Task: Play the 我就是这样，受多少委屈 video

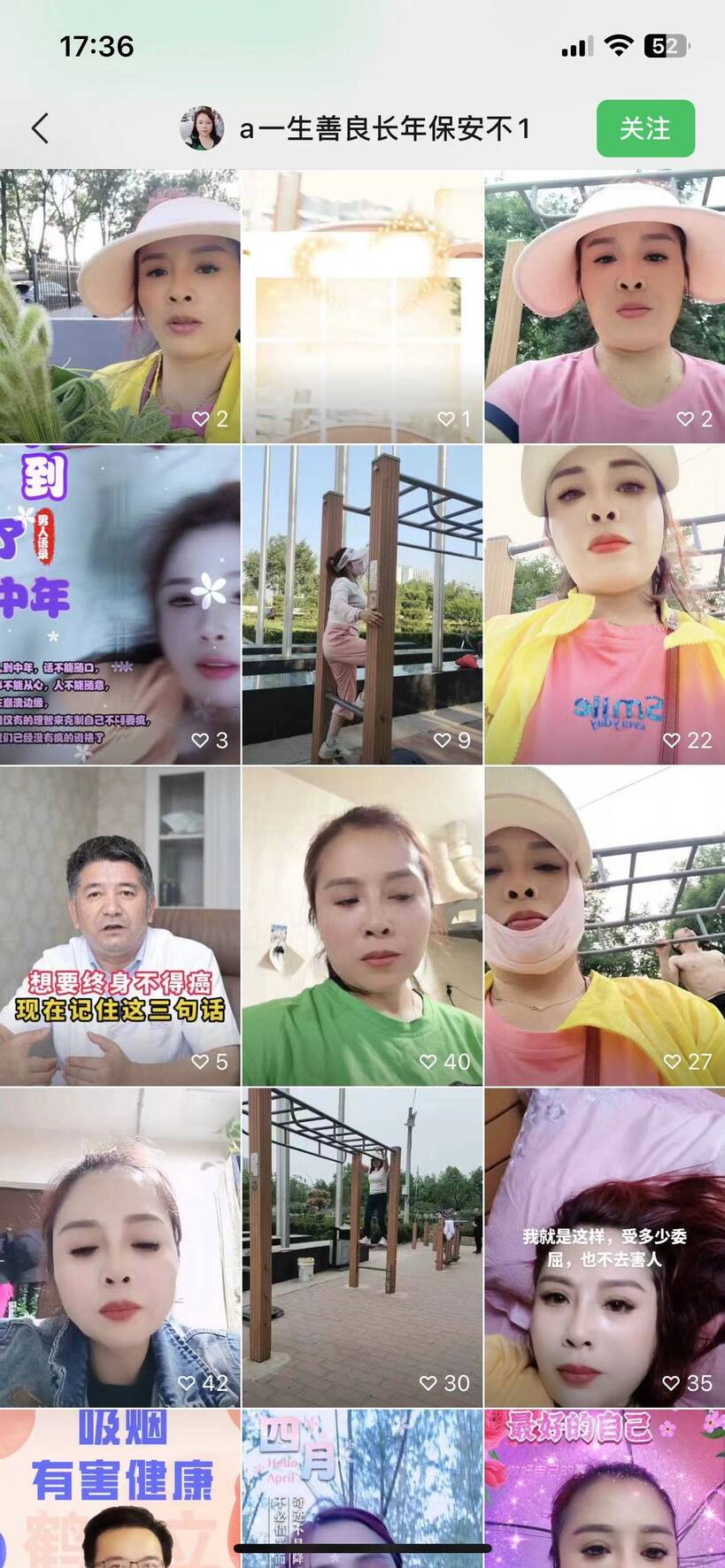Action: 605,1247
